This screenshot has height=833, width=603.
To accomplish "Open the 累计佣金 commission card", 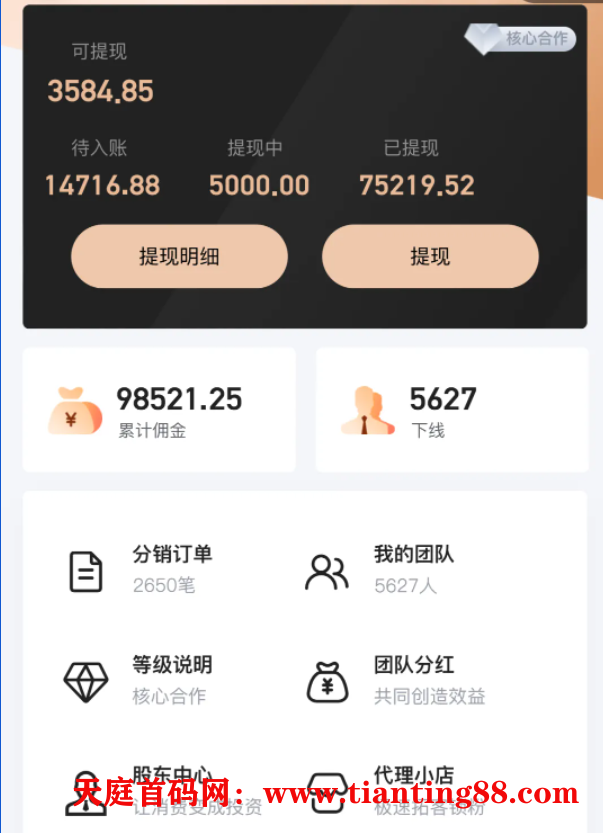I will pos(159,410).
